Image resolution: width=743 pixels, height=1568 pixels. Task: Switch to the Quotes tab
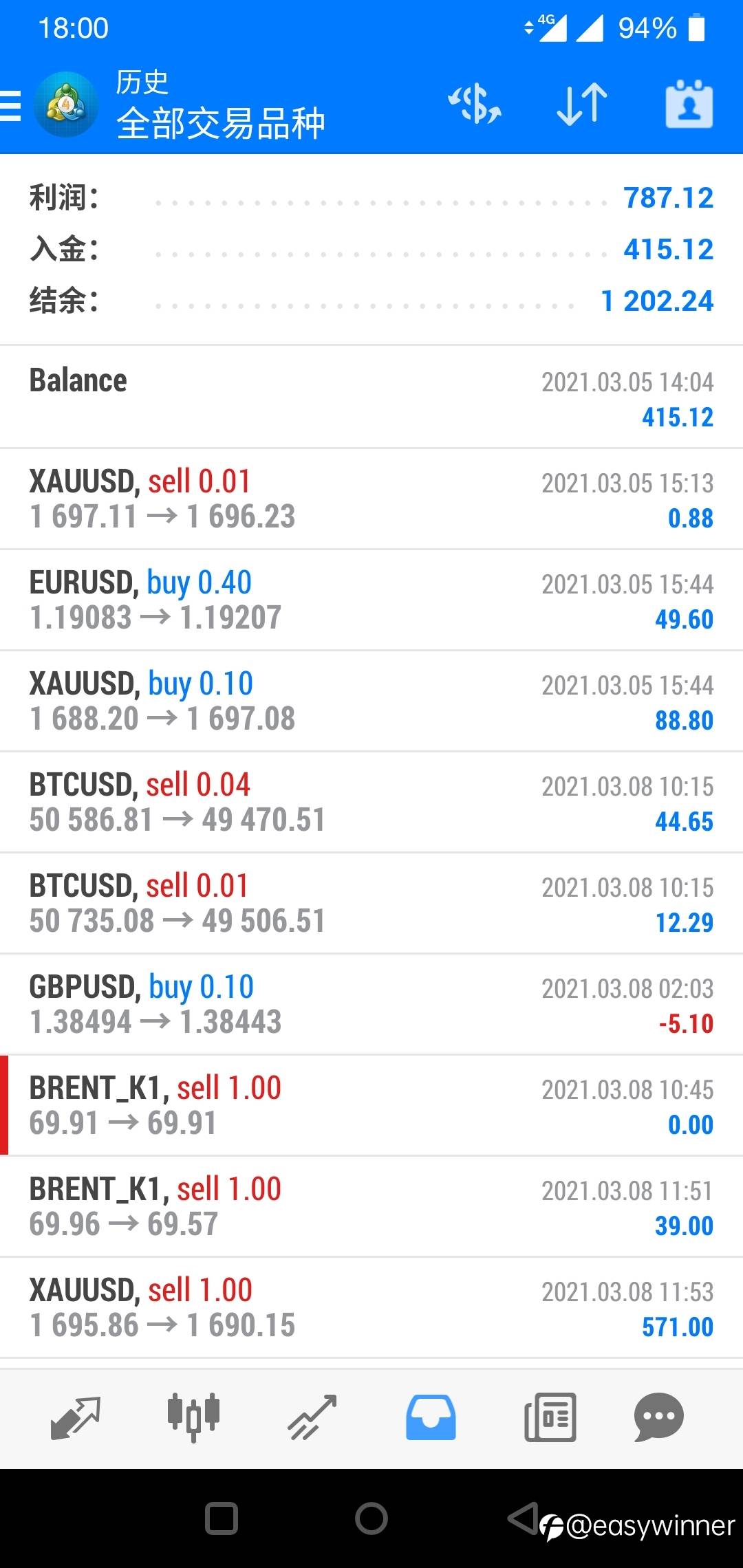[x=76, y=1418]
